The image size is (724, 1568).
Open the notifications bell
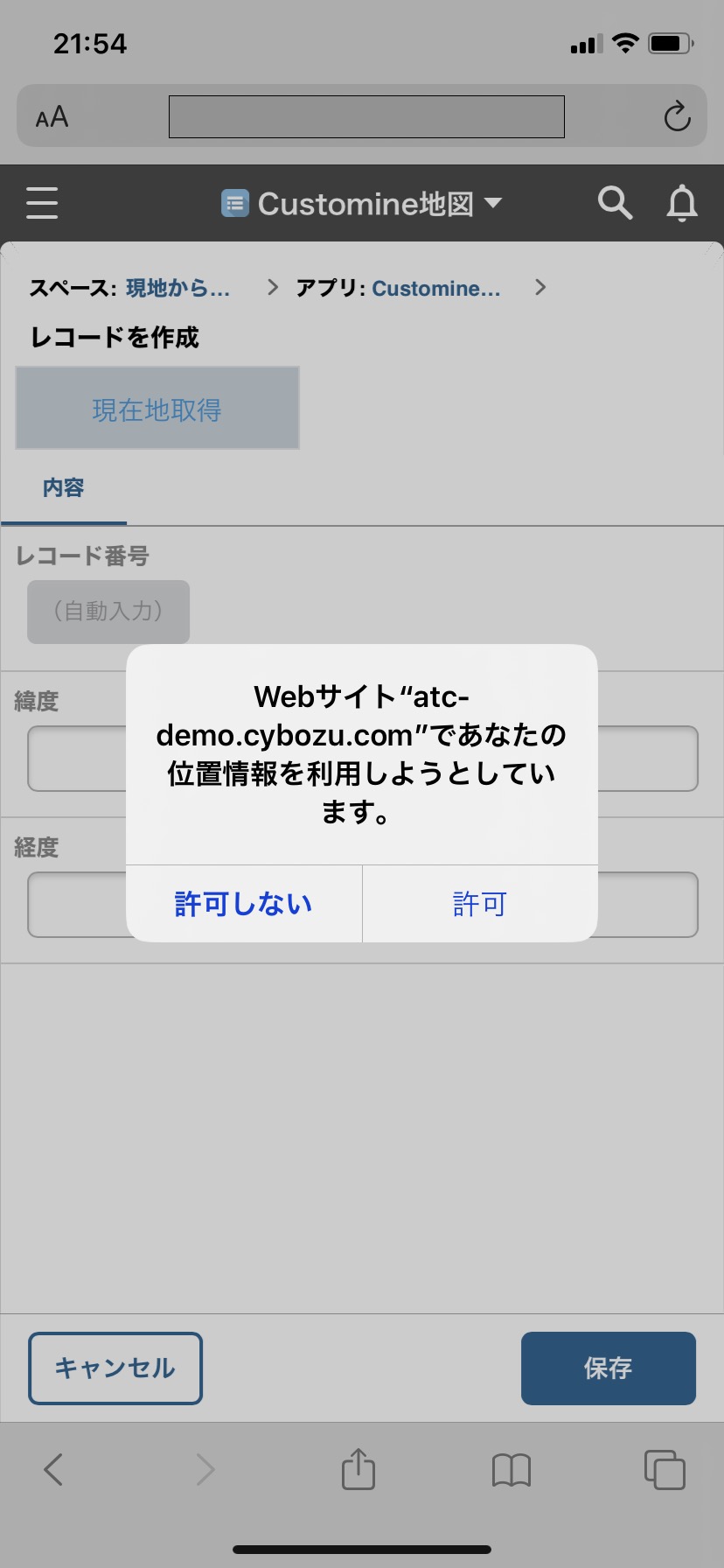682,203
